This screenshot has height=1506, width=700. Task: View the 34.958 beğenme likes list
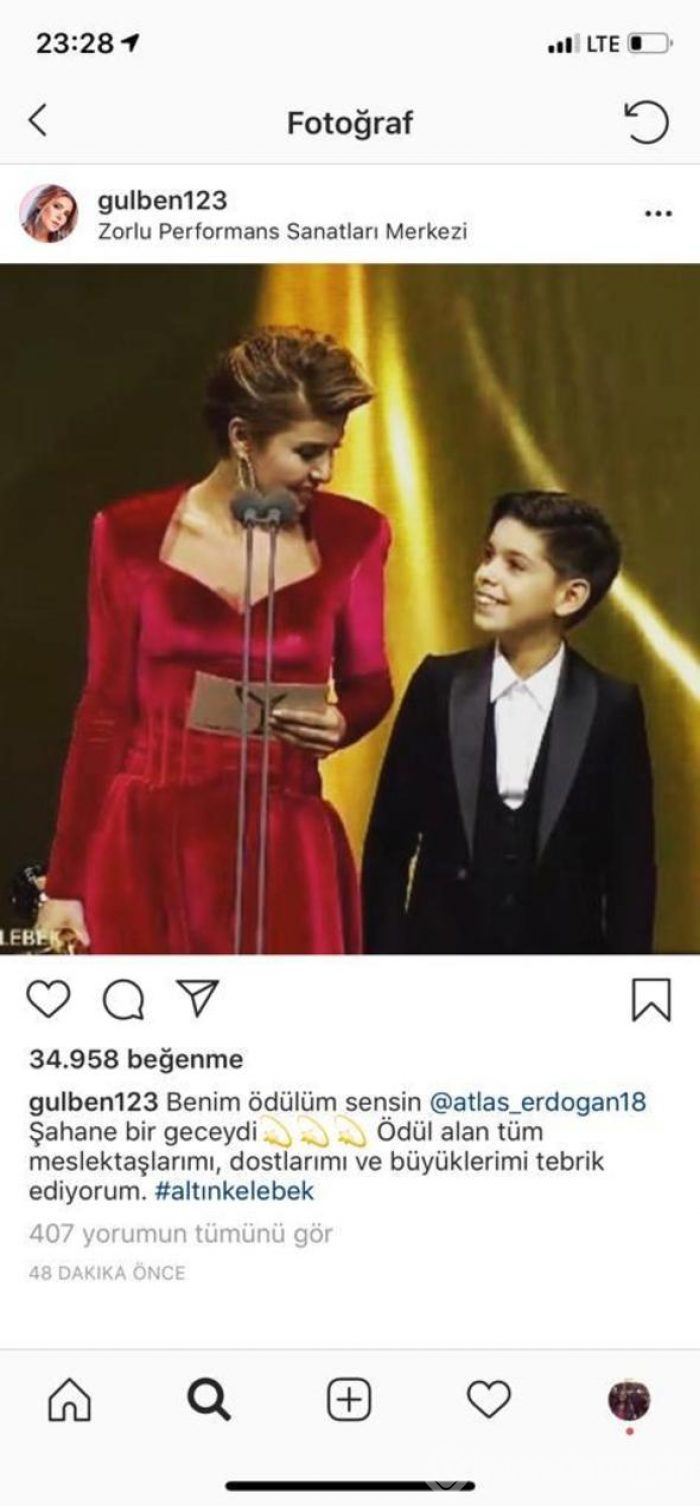click(x=136, y=1058)
